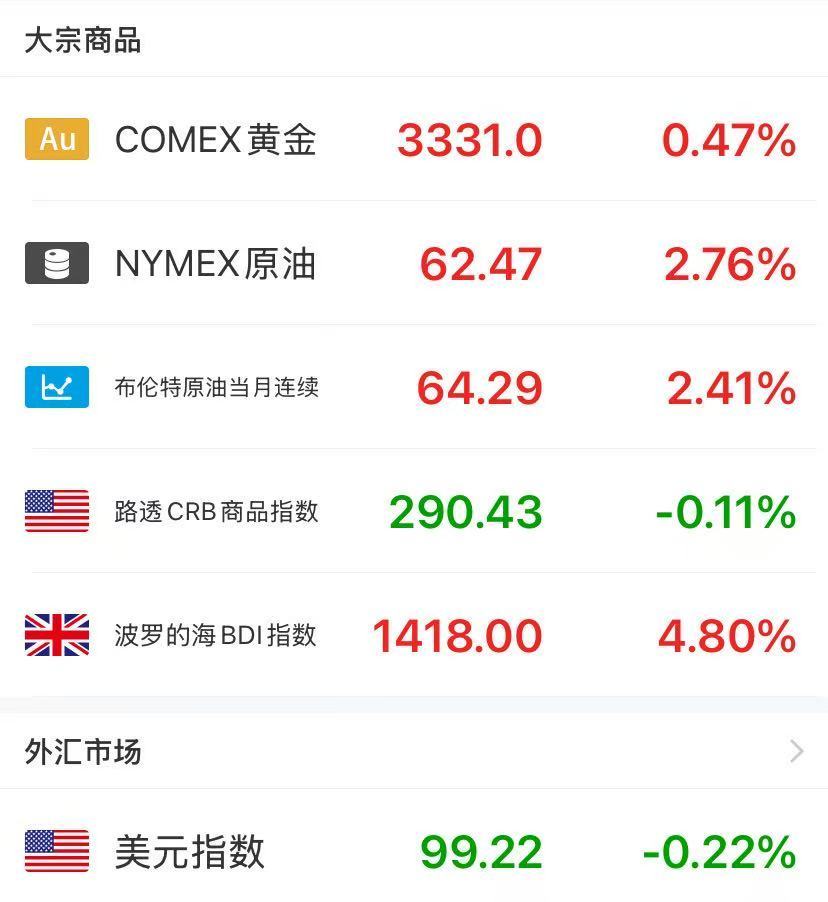View 布伦特原油当月连续 details
828x902 pixels.
tap(414, 388)
